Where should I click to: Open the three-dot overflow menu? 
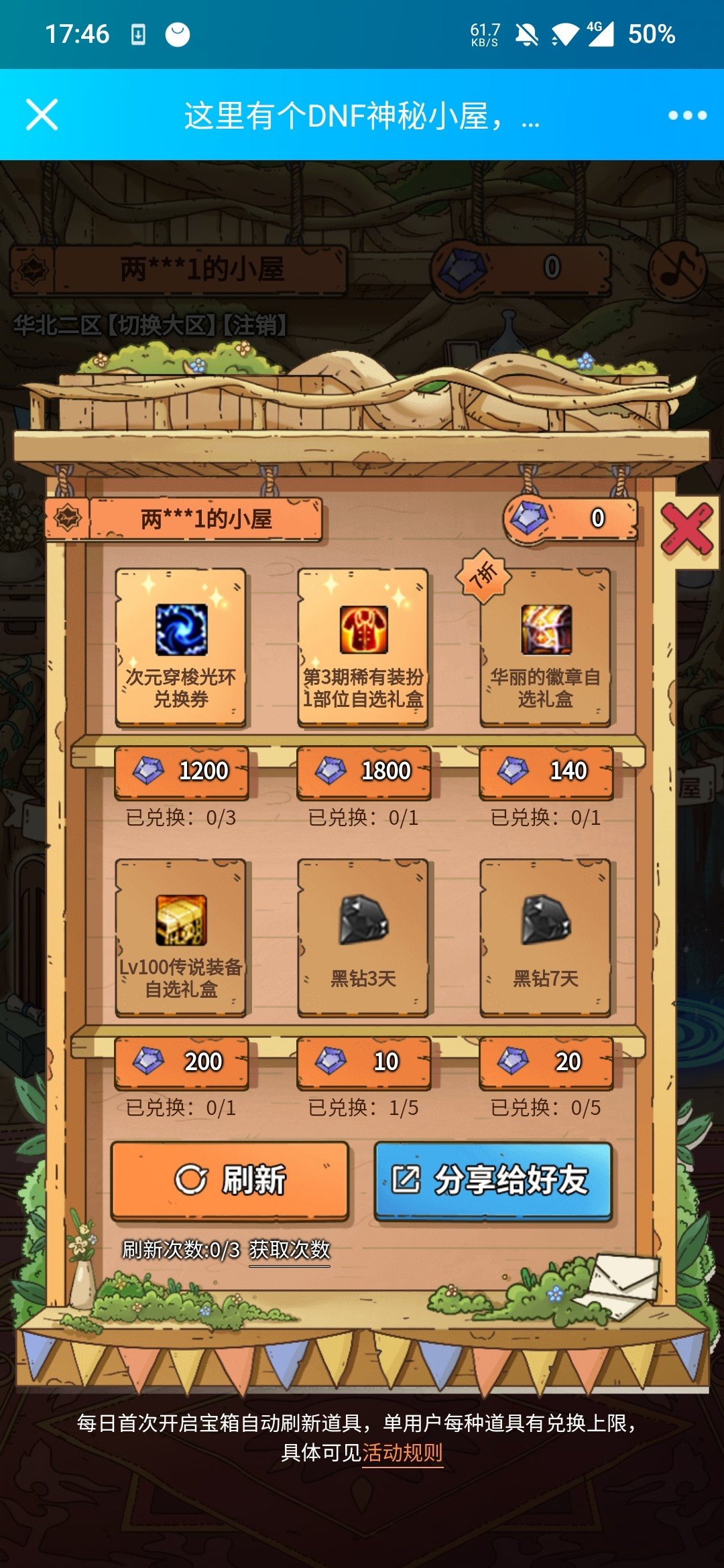(687, 115)
